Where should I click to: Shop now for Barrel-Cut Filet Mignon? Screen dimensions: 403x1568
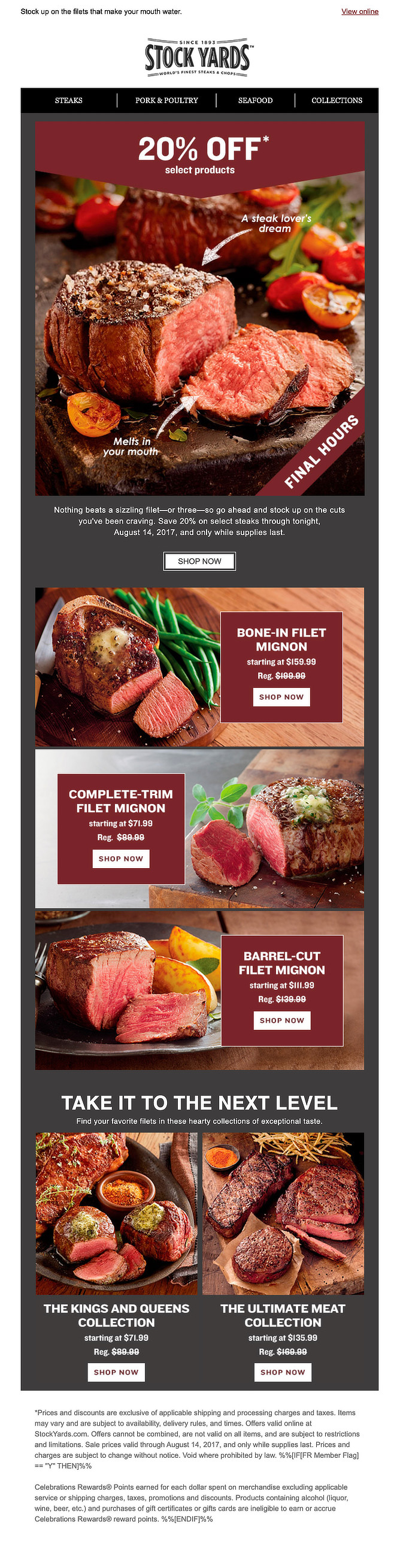pos(281,1021)
